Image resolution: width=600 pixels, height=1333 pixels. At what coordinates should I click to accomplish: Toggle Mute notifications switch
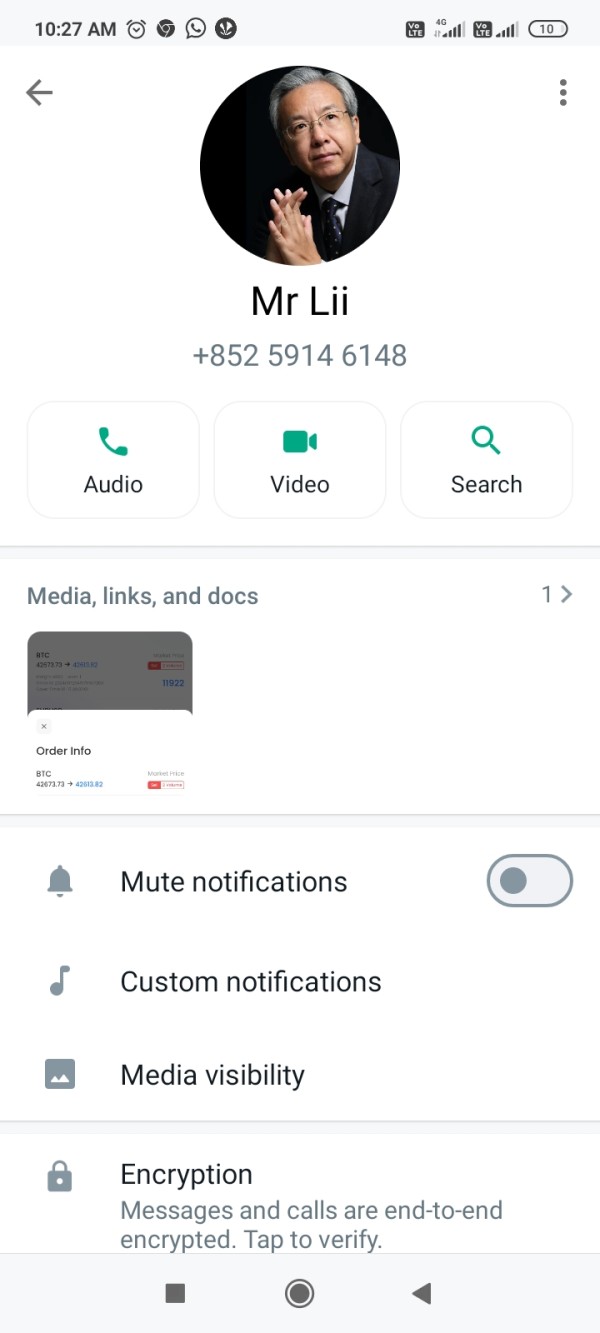coord(530,881)
